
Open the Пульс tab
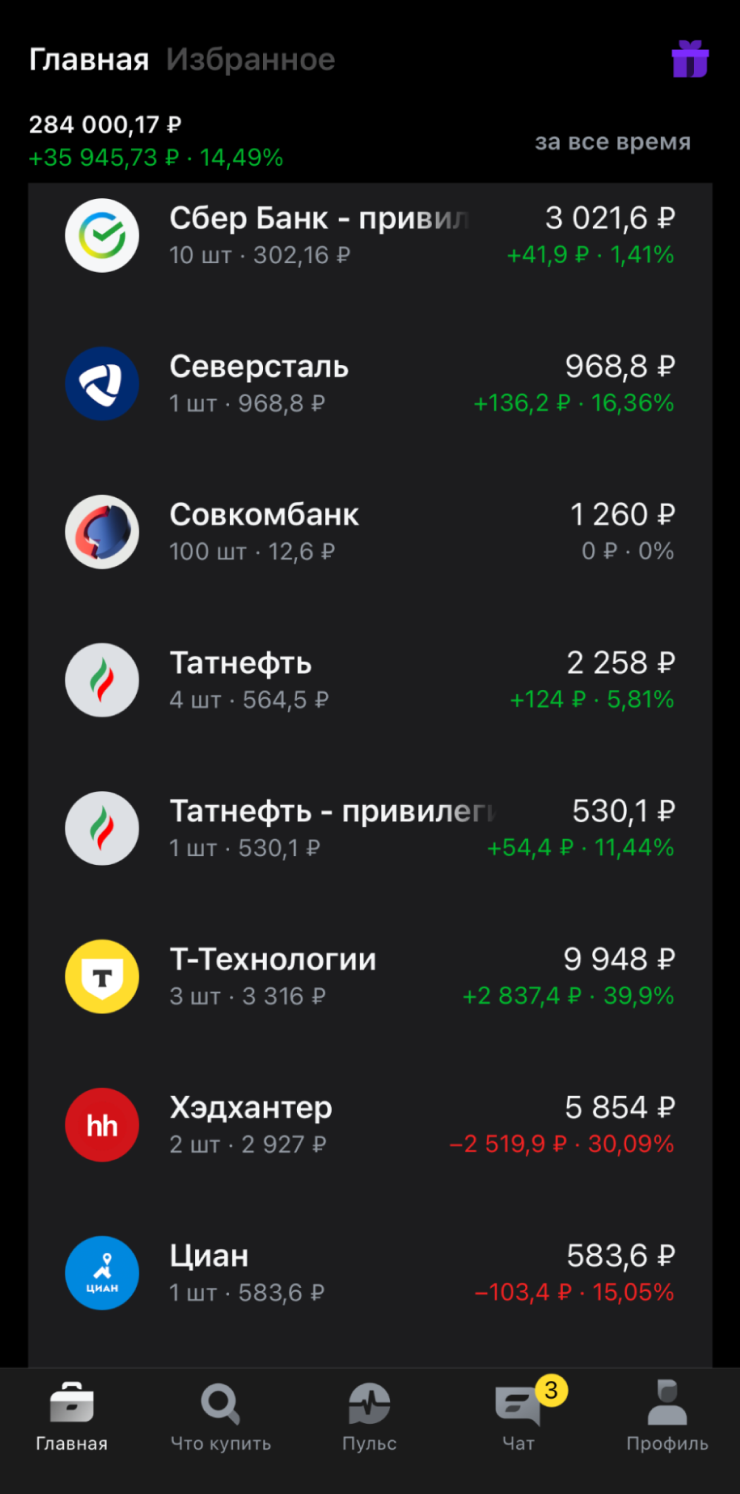(369, 1418)
